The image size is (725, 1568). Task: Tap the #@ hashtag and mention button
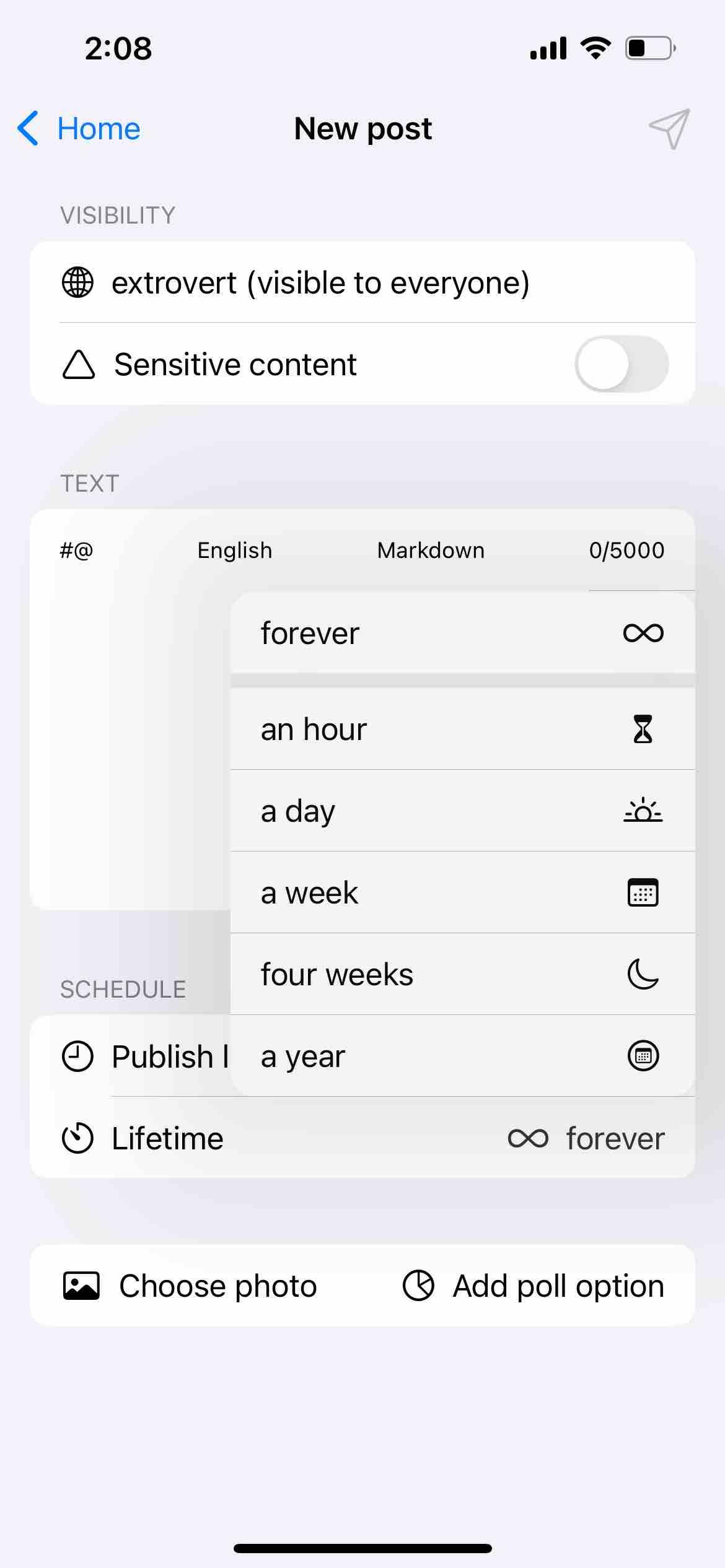click(x=76, y=550)
